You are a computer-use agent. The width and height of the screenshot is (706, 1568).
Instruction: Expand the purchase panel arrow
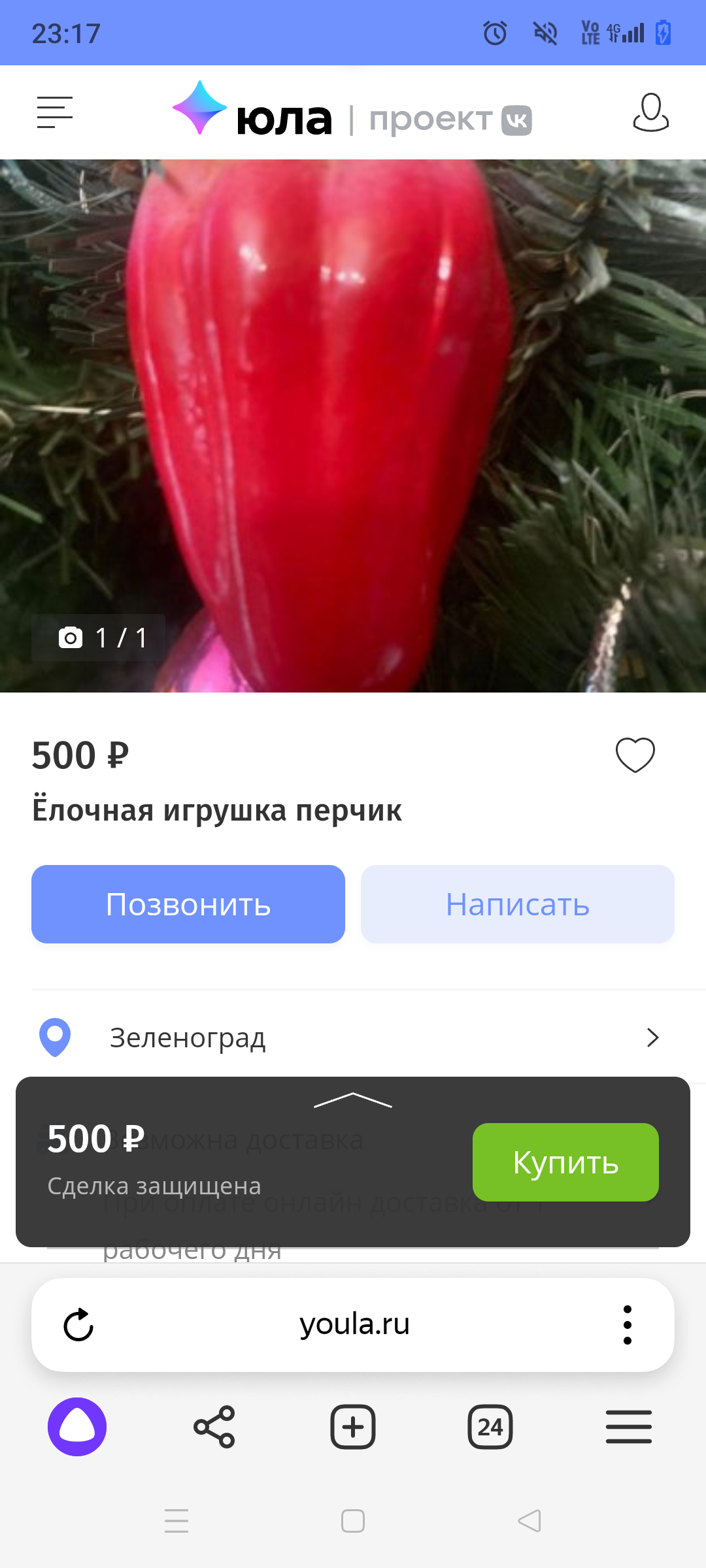[x=353, y=1101]
